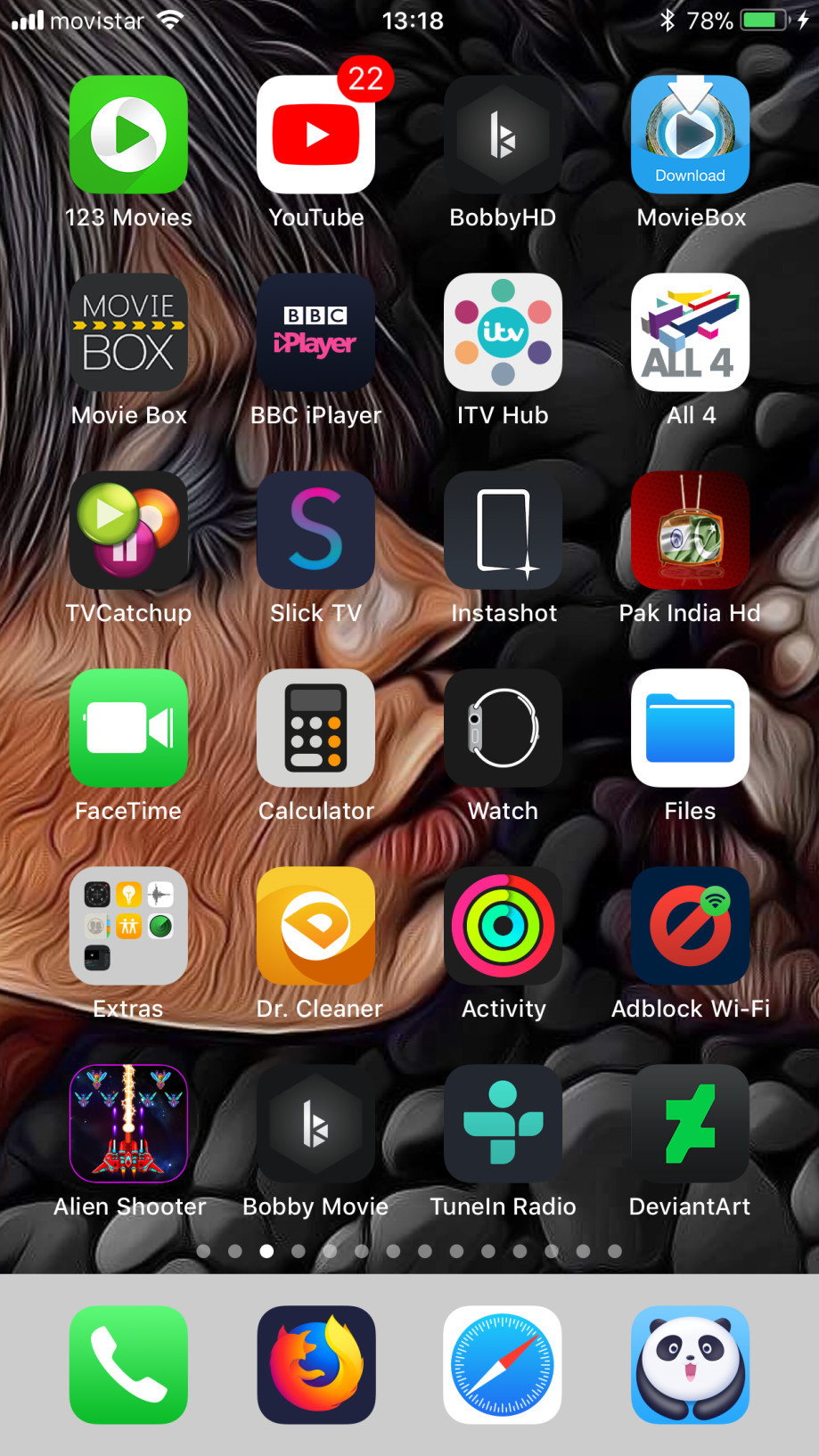Open BobbyHD app
The width and height of the screenshot is (819, 1456).
(x=503, y=135)
